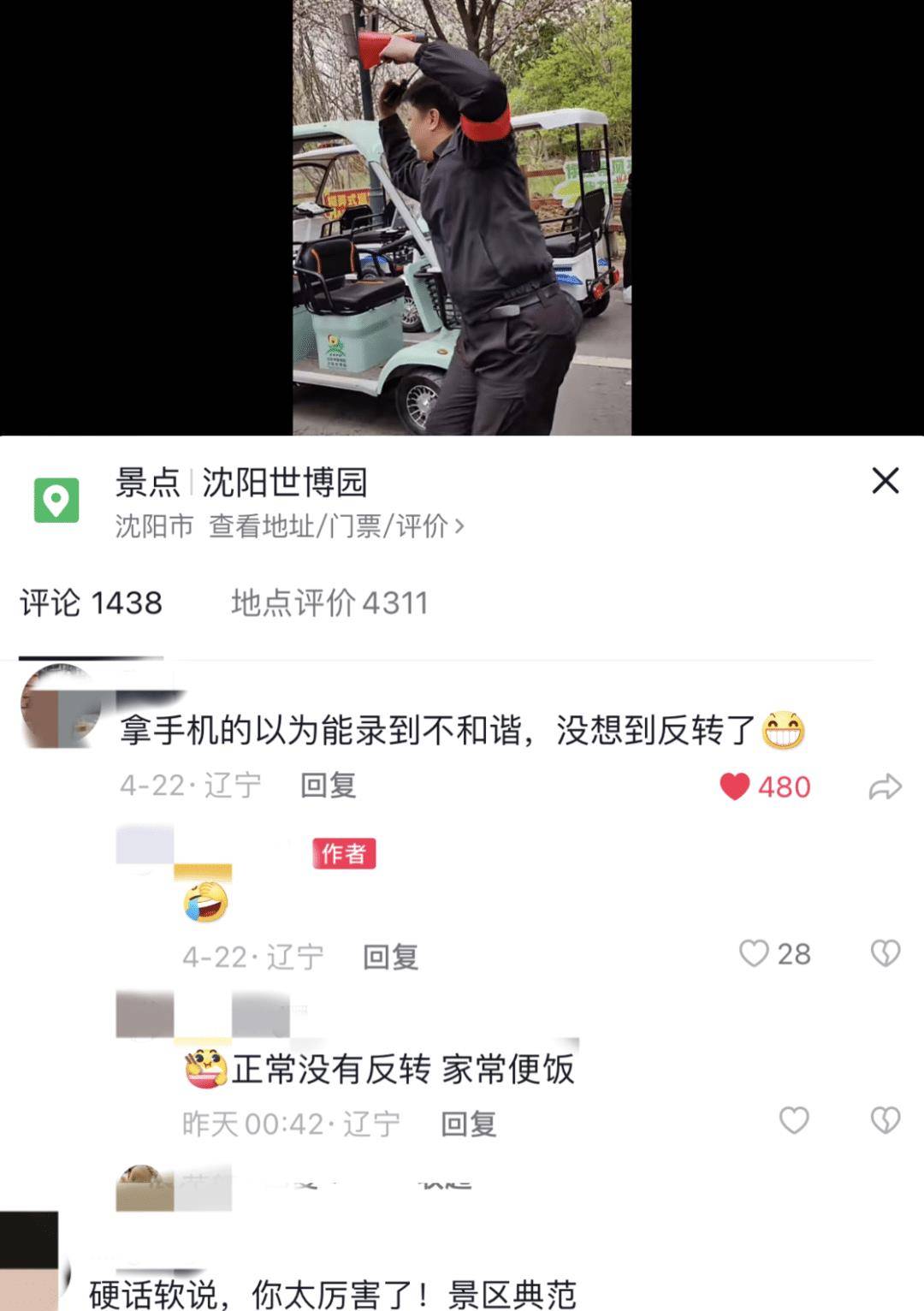The image size is (924, 1311).
Task: Like the 正常没有反转 家常便饭 comment
Action: pos(793,1120)
